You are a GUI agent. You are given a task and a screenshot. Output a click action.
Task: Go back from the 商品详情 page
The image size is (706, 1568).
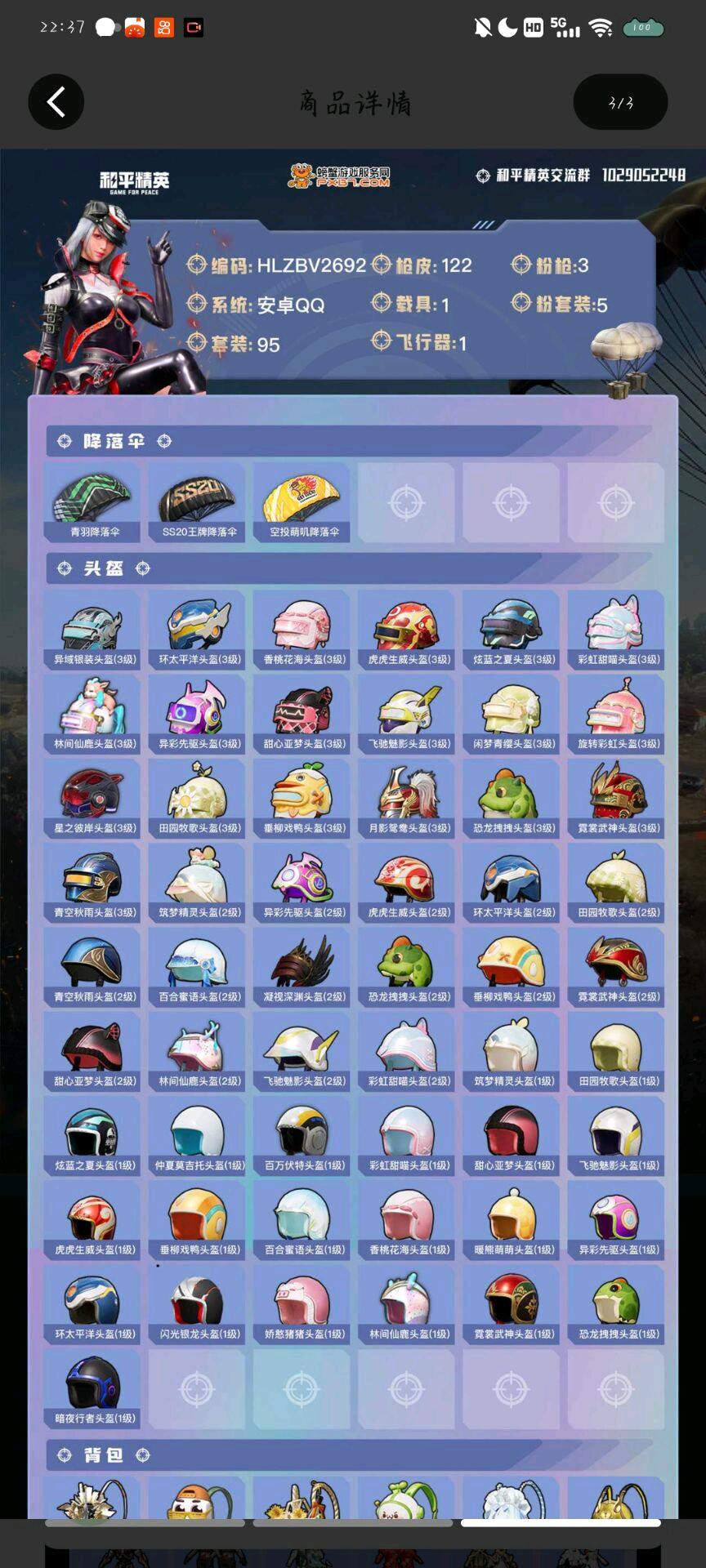[x=56, y=102]
